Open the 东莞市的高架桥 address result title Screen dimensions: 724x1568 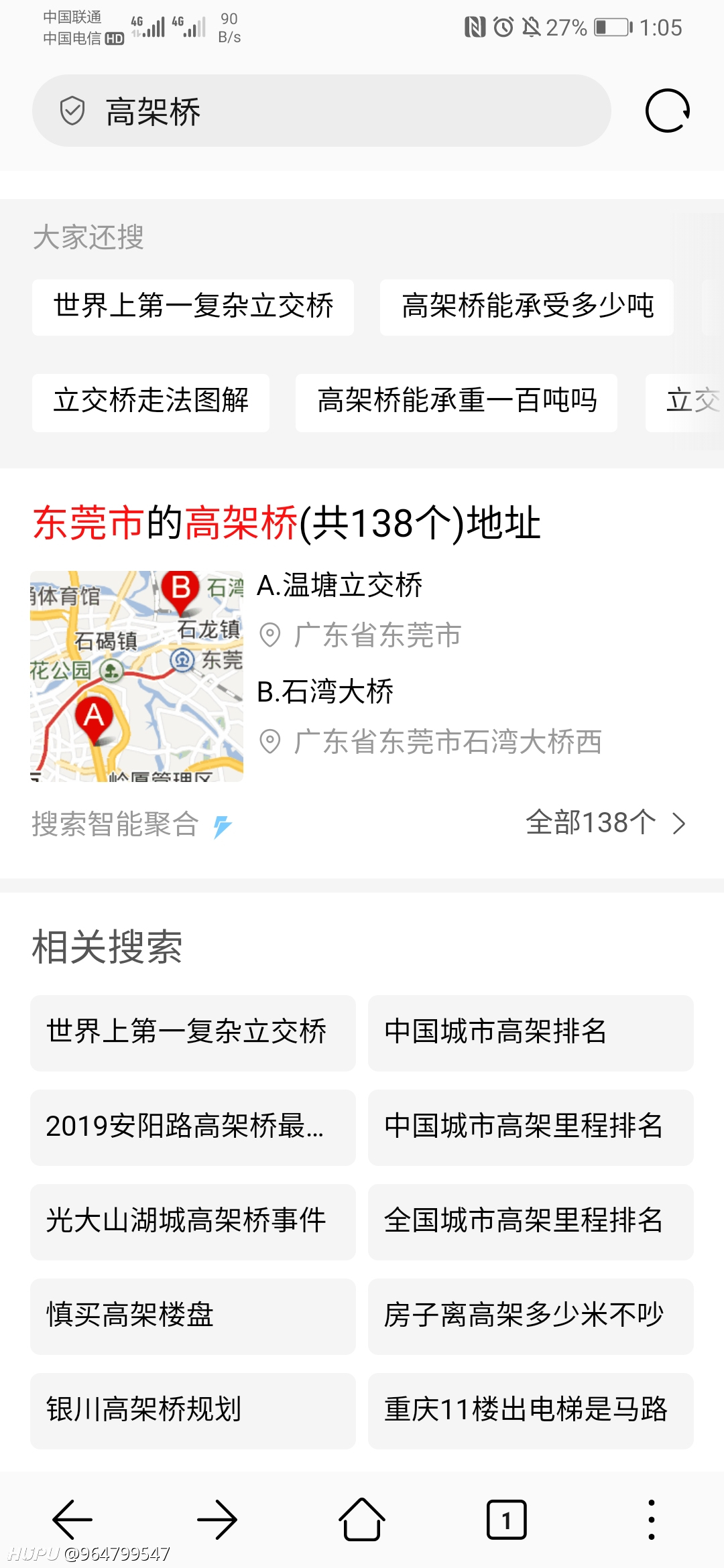pyautogui.click(x=287, y=523)
